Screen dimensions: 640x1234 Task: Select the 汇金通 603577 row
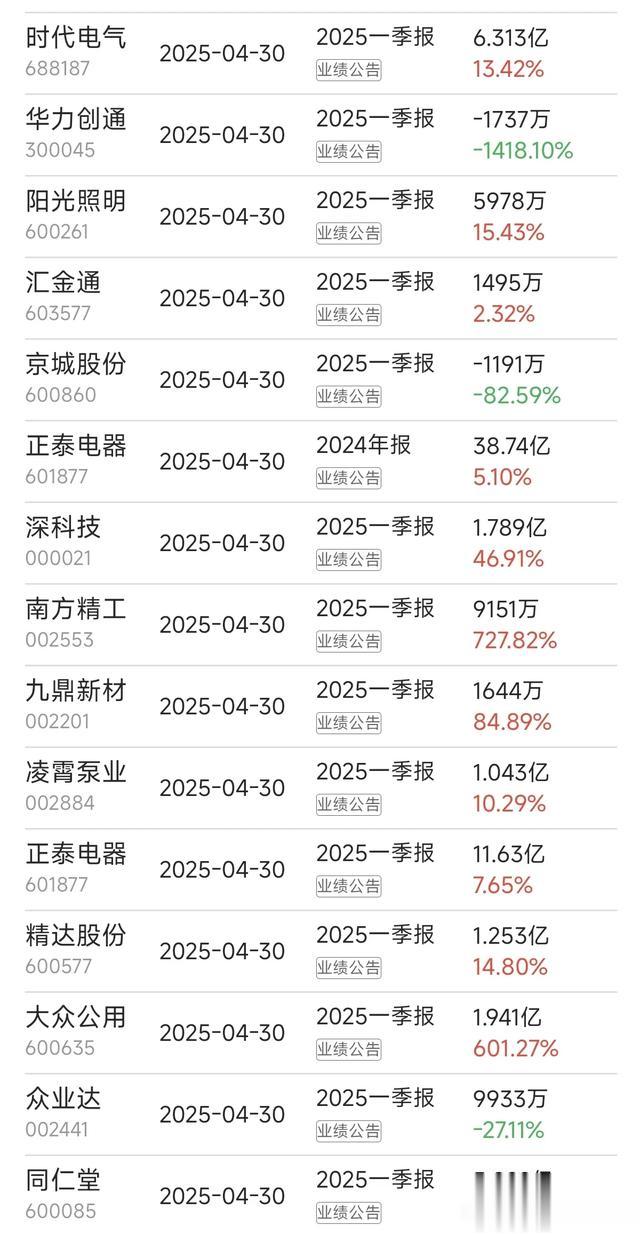320,298
